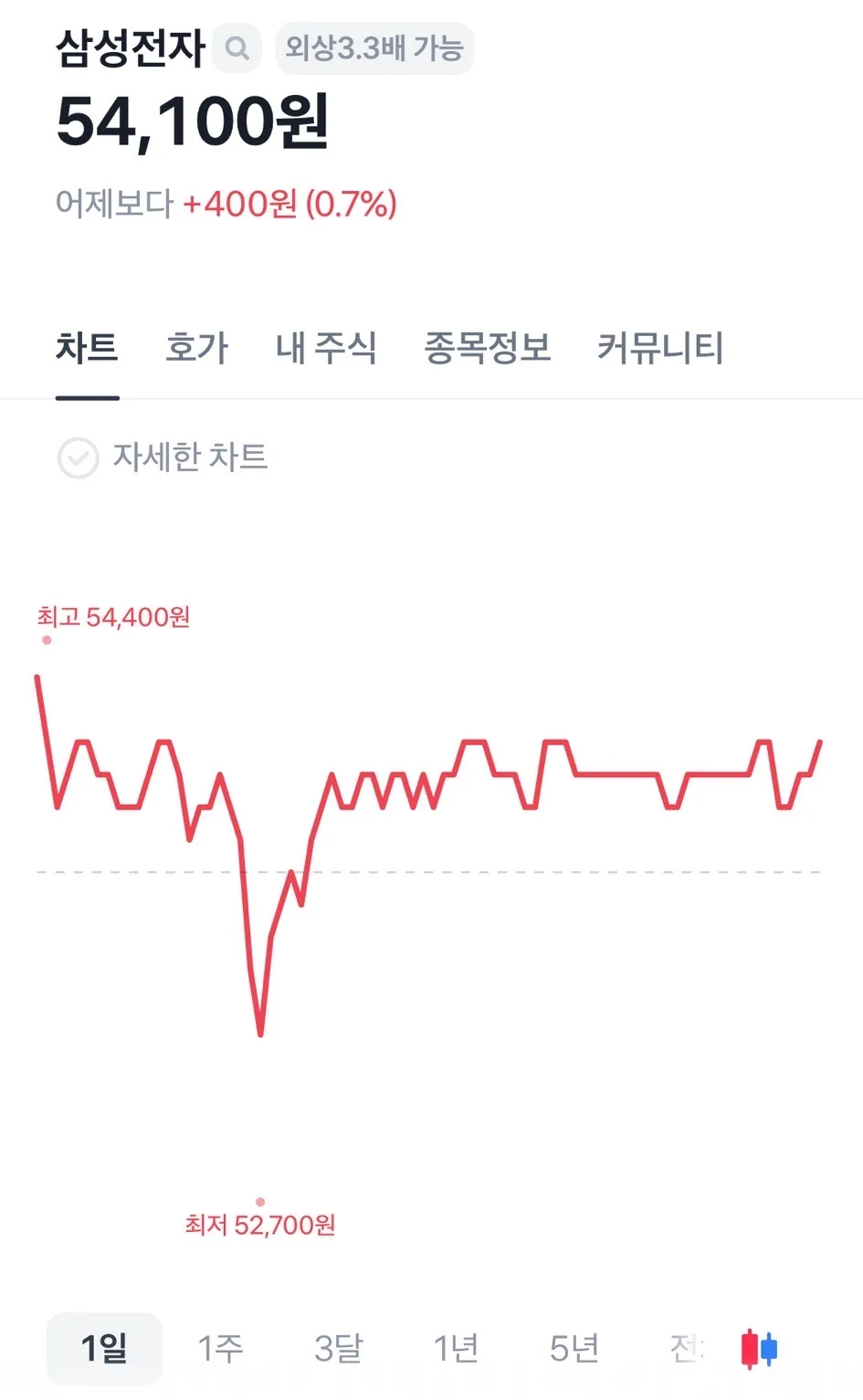Image resolution: width=863 pixels, height=1400 pixels.
Task: Switch to the 호가 tab
Action: [x=197, y=348]
